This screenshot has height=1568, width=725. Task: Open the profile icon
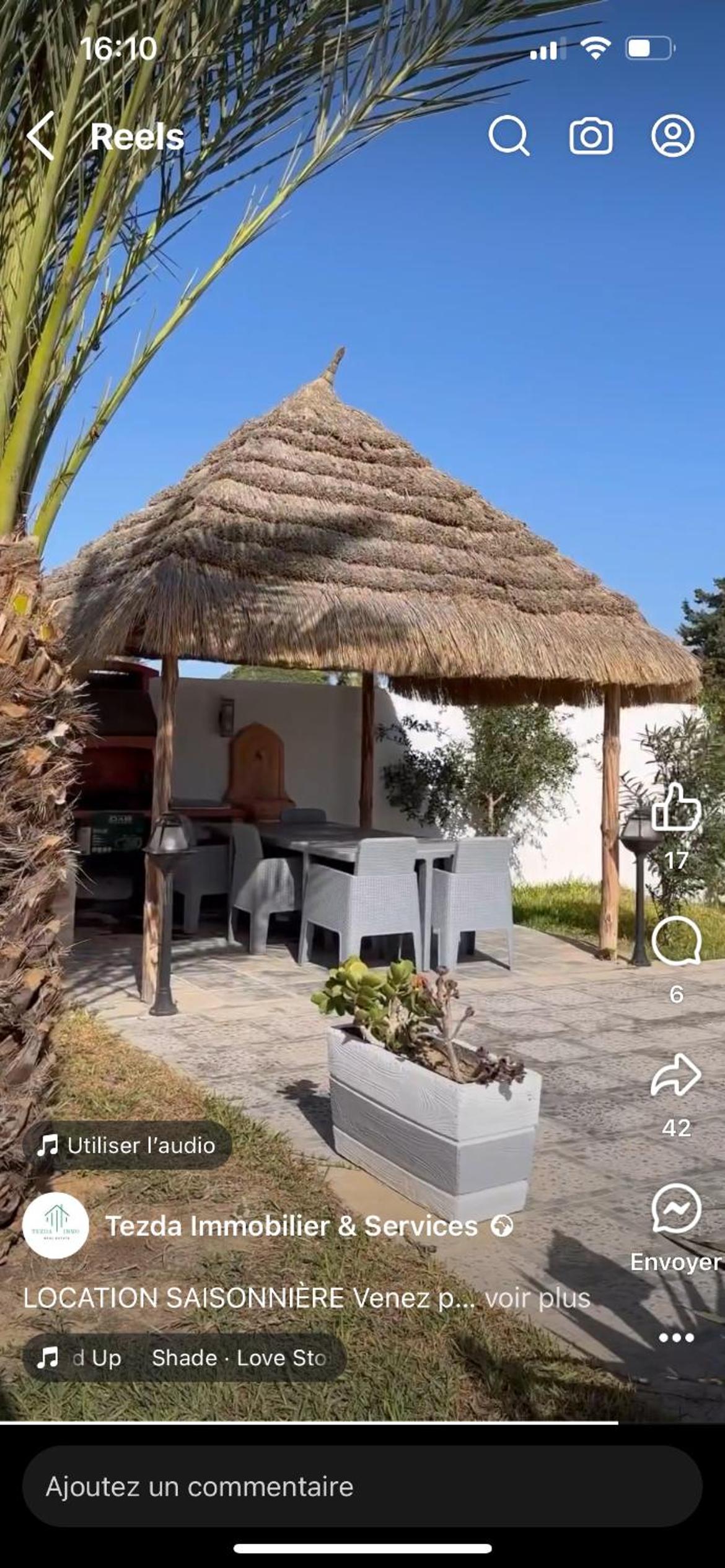click(672, 135)
